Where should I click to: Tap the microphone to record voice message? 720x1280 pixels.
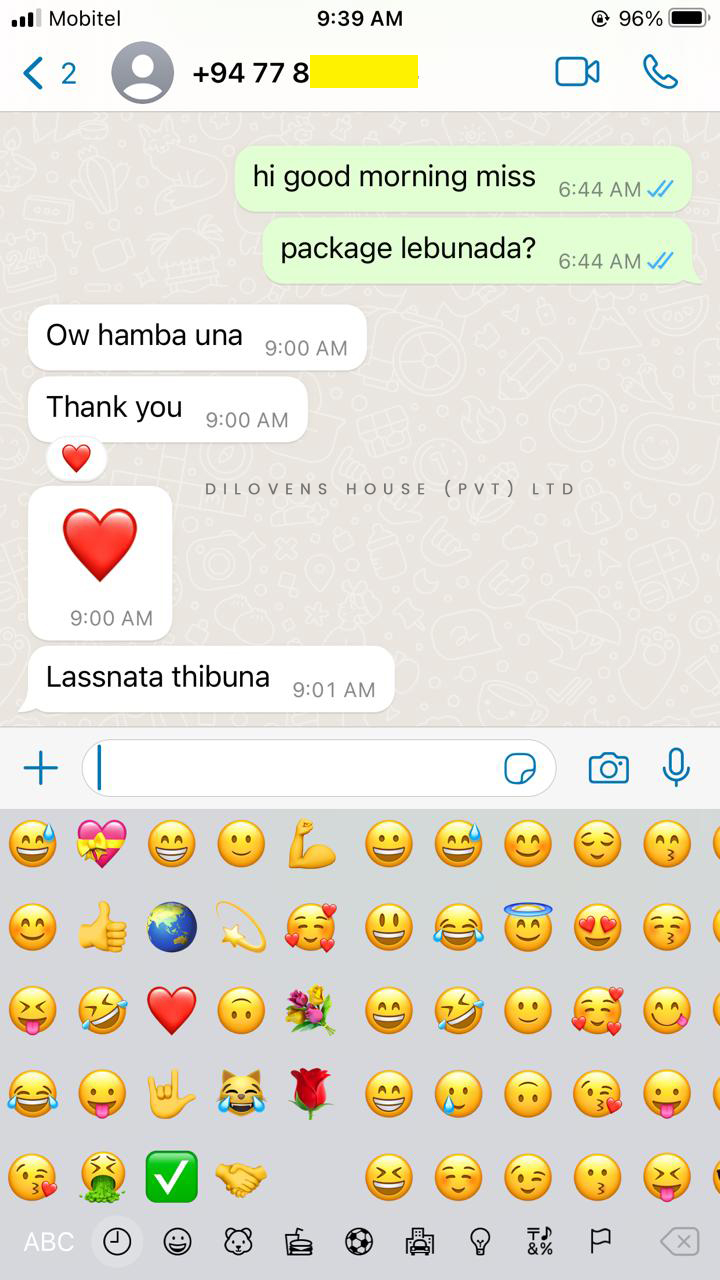(x=676, y=768)
